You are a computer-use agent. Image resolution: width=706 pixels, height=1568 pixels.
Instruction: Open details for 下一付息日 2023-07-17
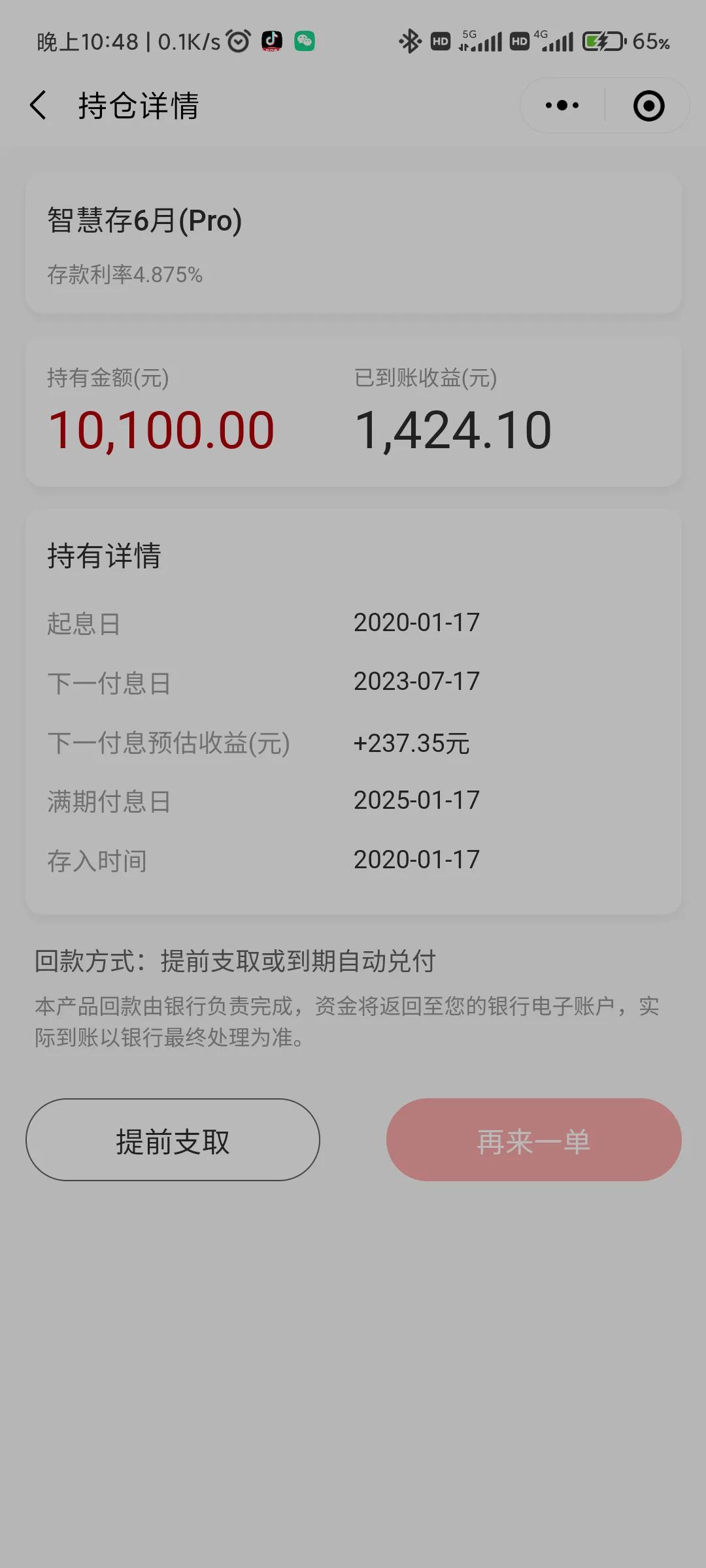point(353,681)
